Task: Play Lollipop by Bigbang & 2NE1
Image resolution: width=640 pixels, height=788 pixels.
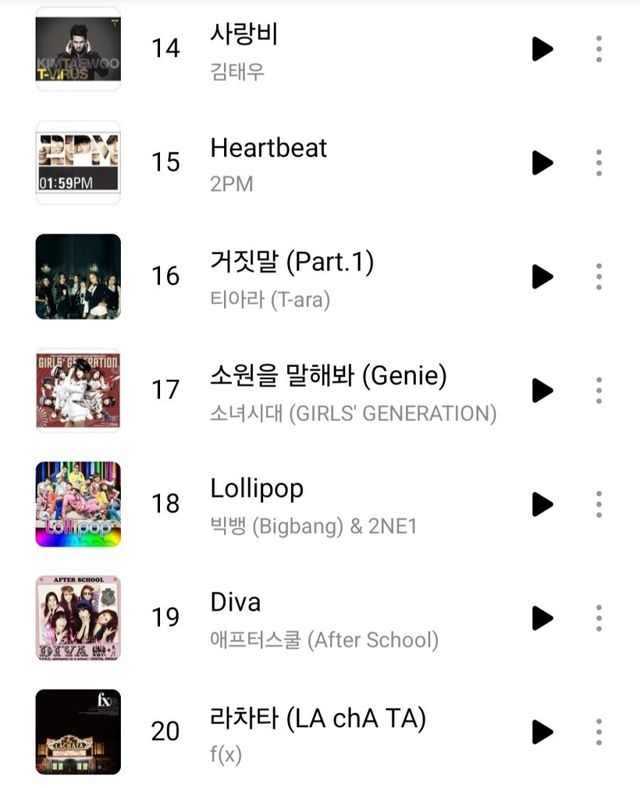Action: (x=542, y=504)
